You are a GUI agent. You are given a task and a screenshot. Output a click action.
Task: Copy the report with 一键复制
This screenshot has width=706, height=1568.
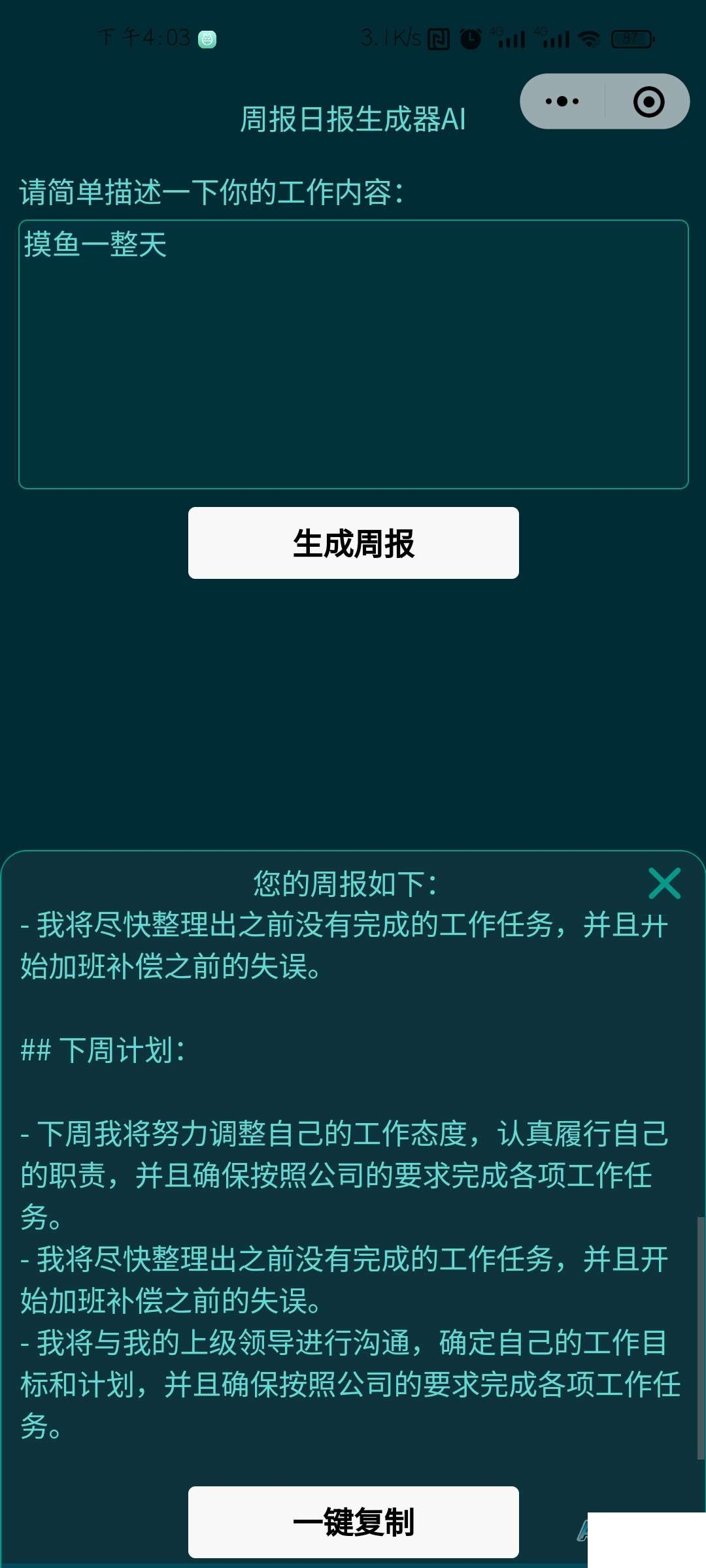[353, 1522]
